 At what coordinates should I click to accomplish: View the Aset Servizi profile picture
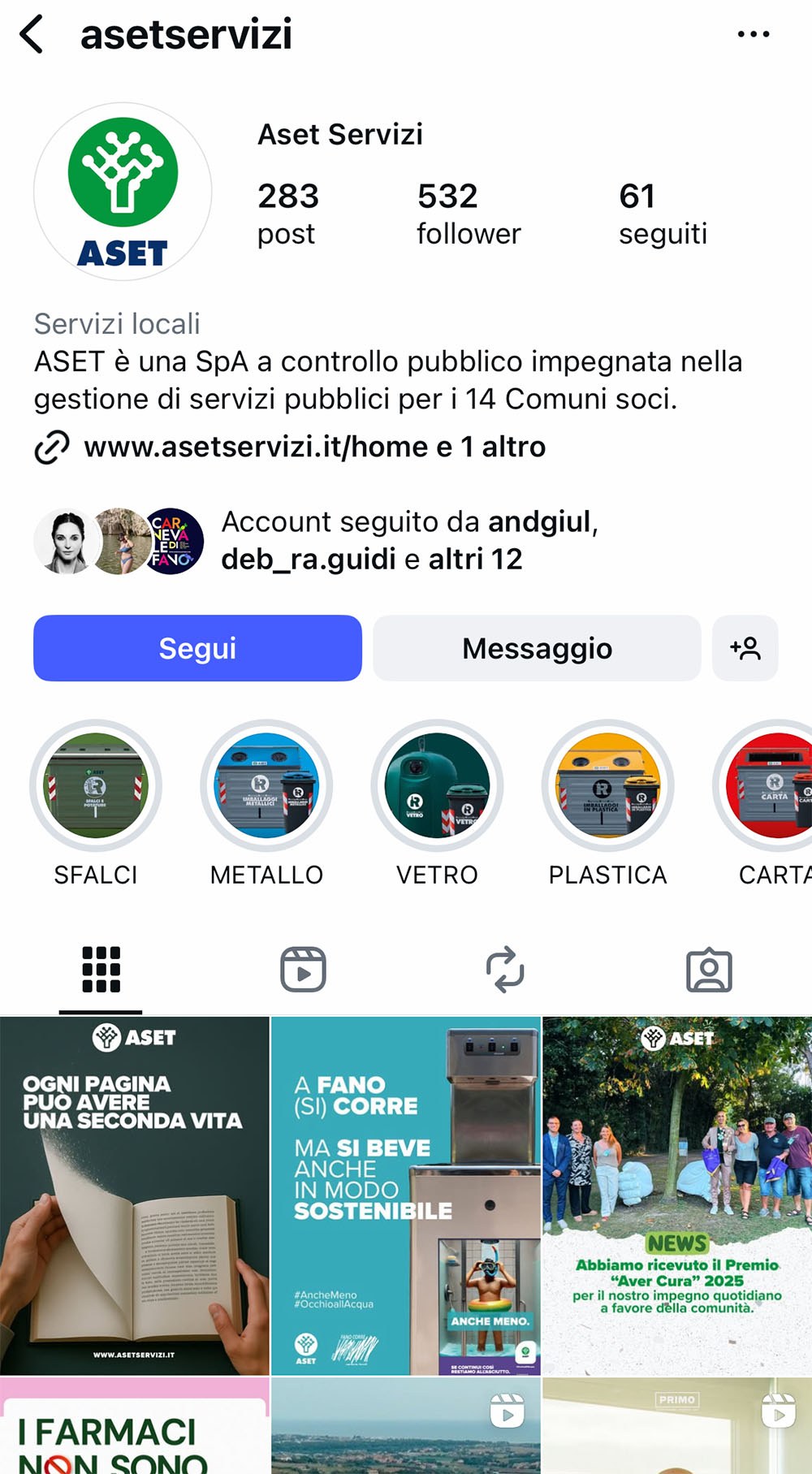point(123,192)
